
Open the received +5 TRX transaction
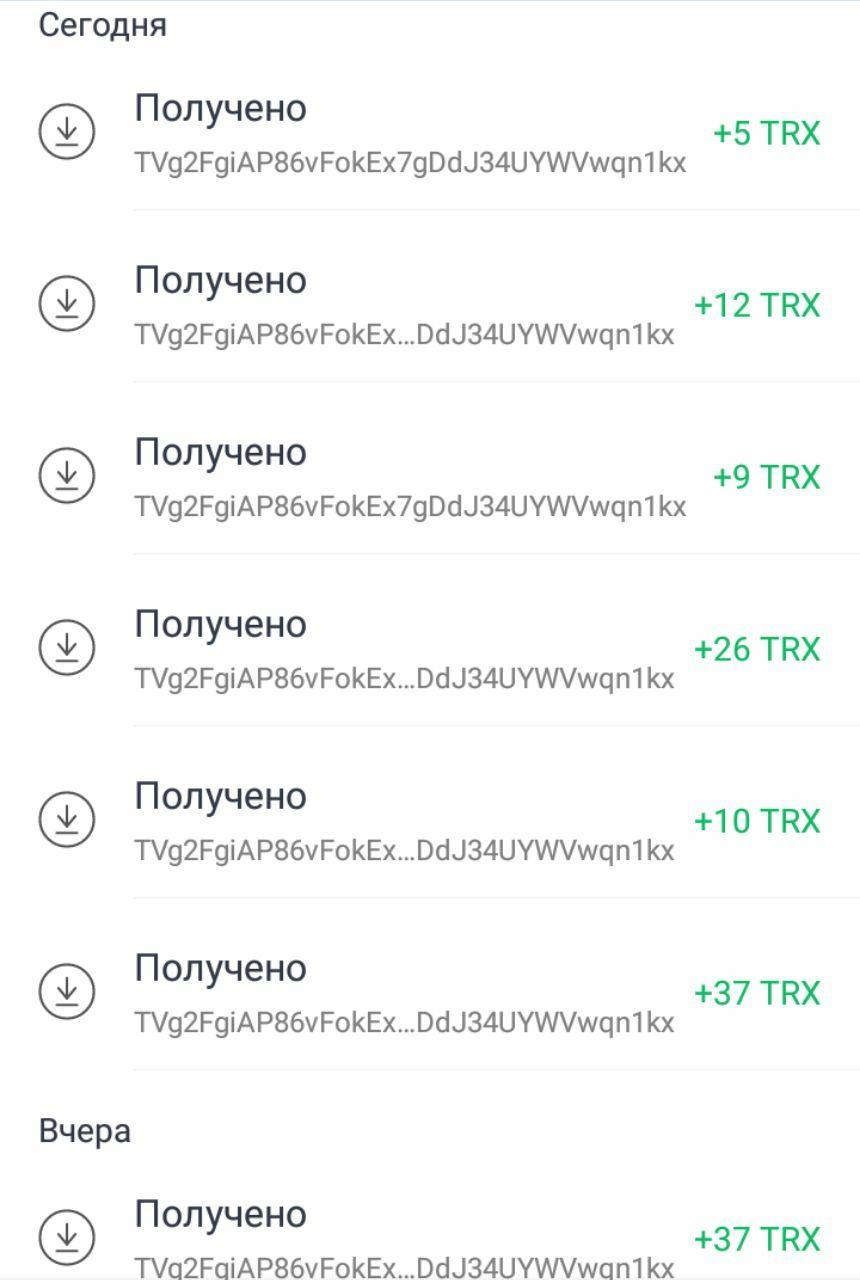click(x=430, y=133)
